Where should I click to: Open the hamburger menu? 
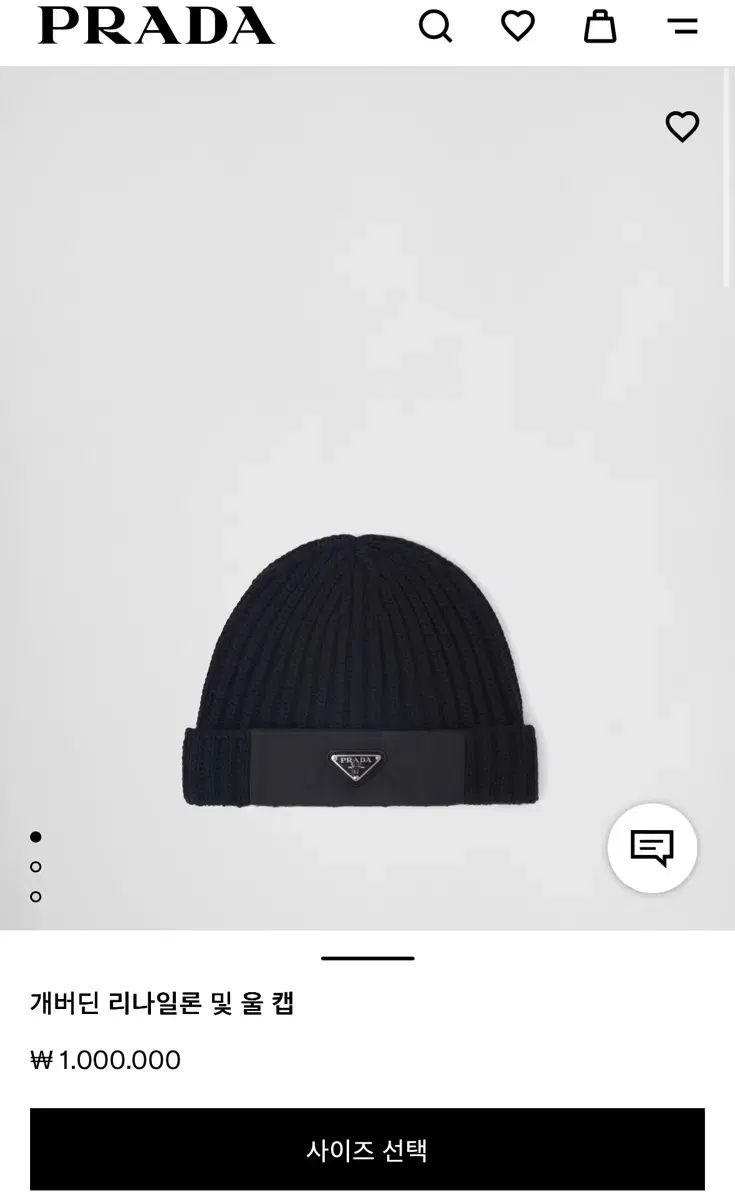pyautogui.click(x=683, y=26)
